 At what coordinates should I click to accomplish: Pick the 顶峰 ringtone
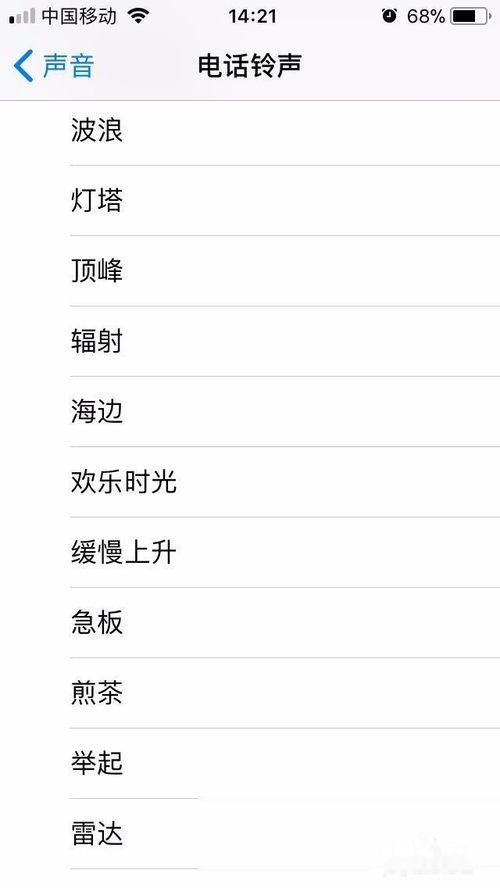coord(250,271)
